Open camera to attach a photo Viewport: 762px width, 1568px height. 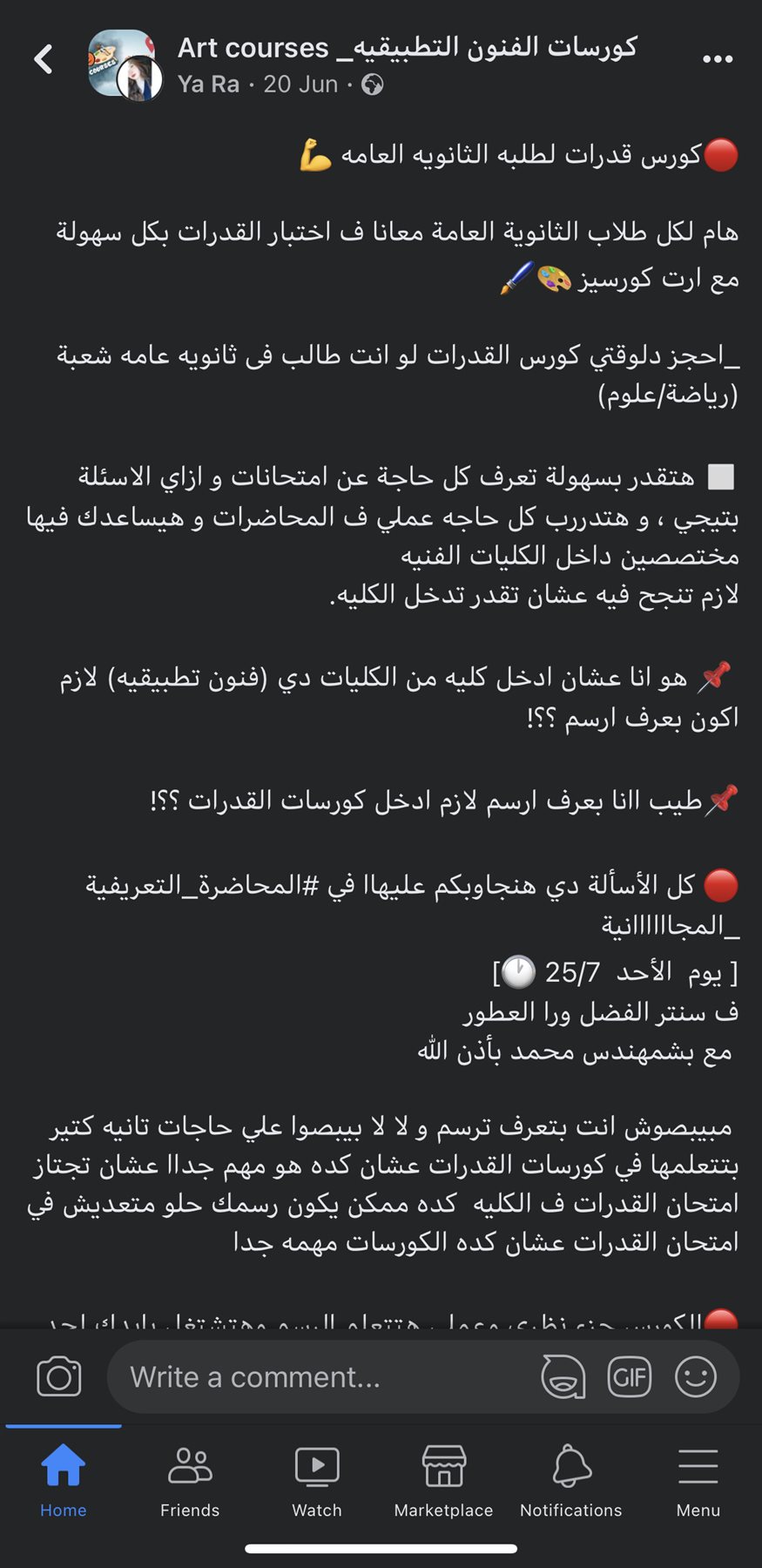pos(59,1377)
